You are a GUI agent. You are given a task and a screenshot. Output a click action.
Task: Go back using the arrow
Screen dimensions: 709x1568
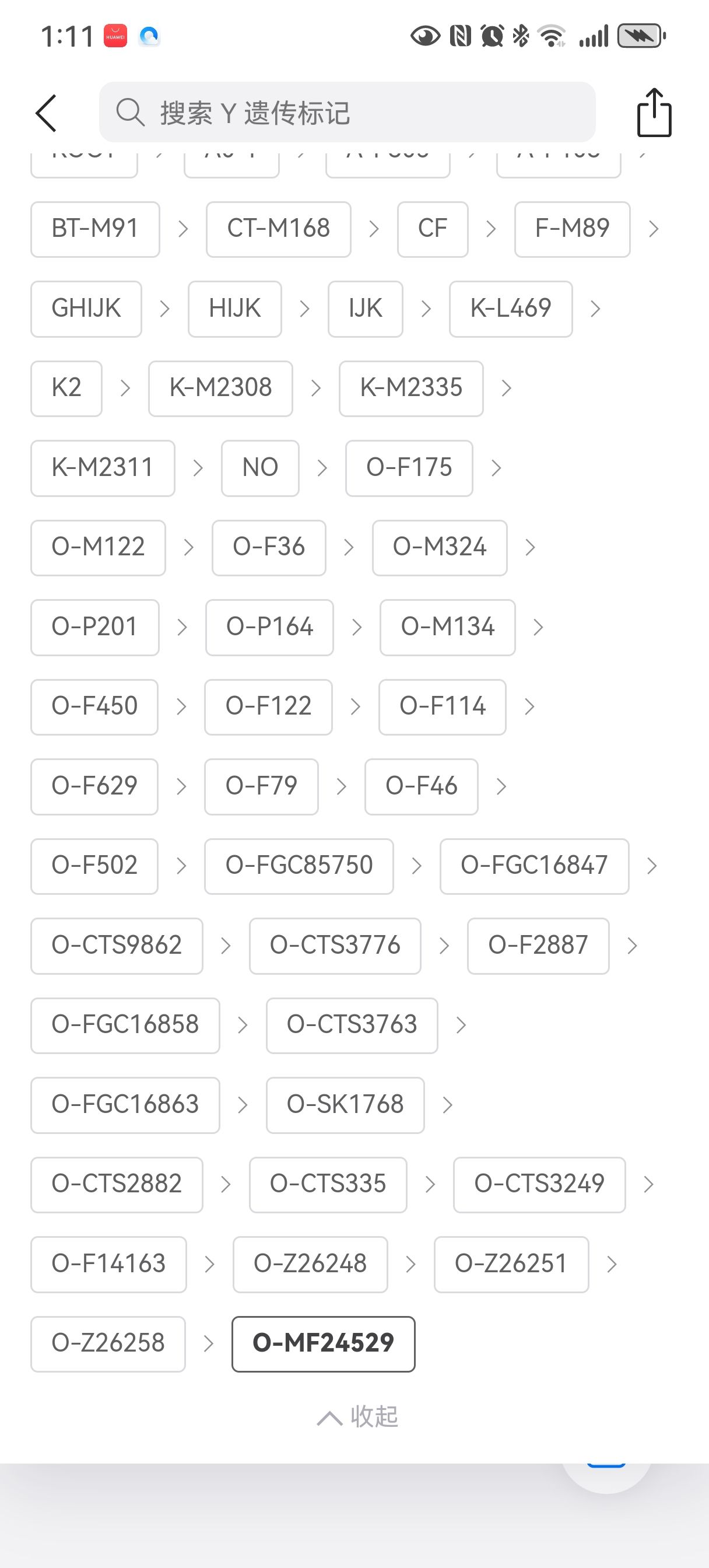(46, 113)
